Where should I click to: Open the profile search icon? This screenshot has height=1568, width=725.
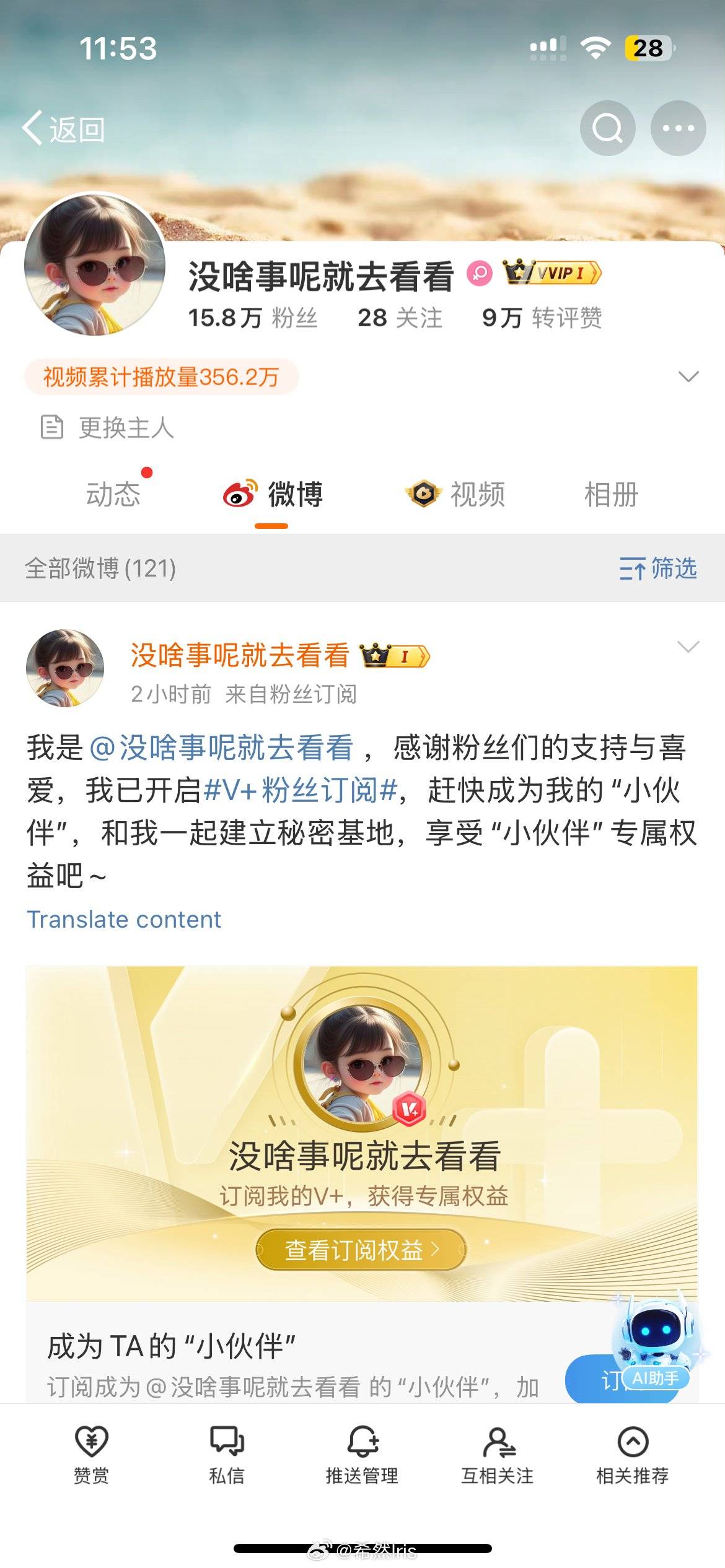[x=607, y=128]
